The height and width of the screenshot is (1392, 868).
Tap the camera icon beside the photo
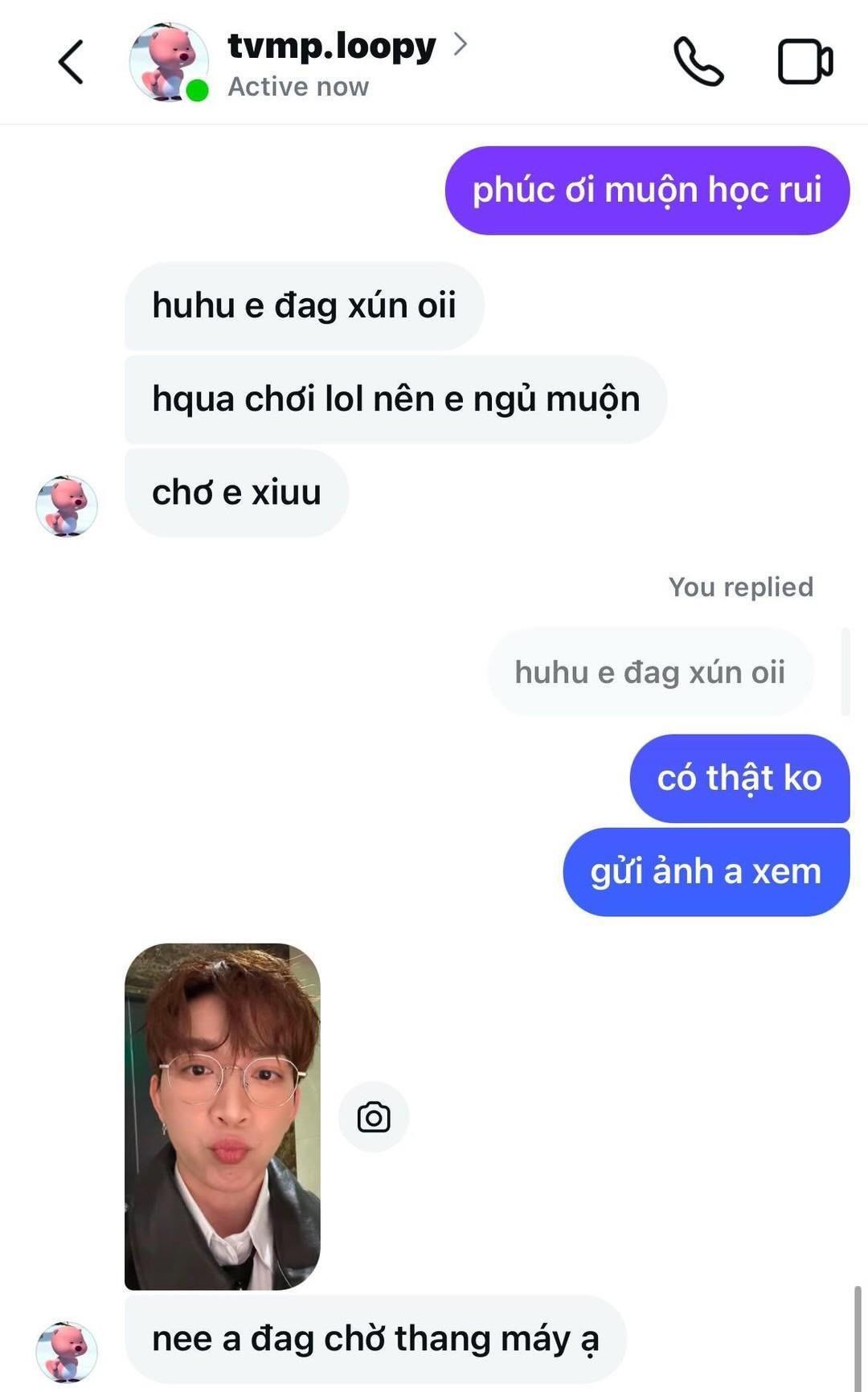tap(374, 1117)
